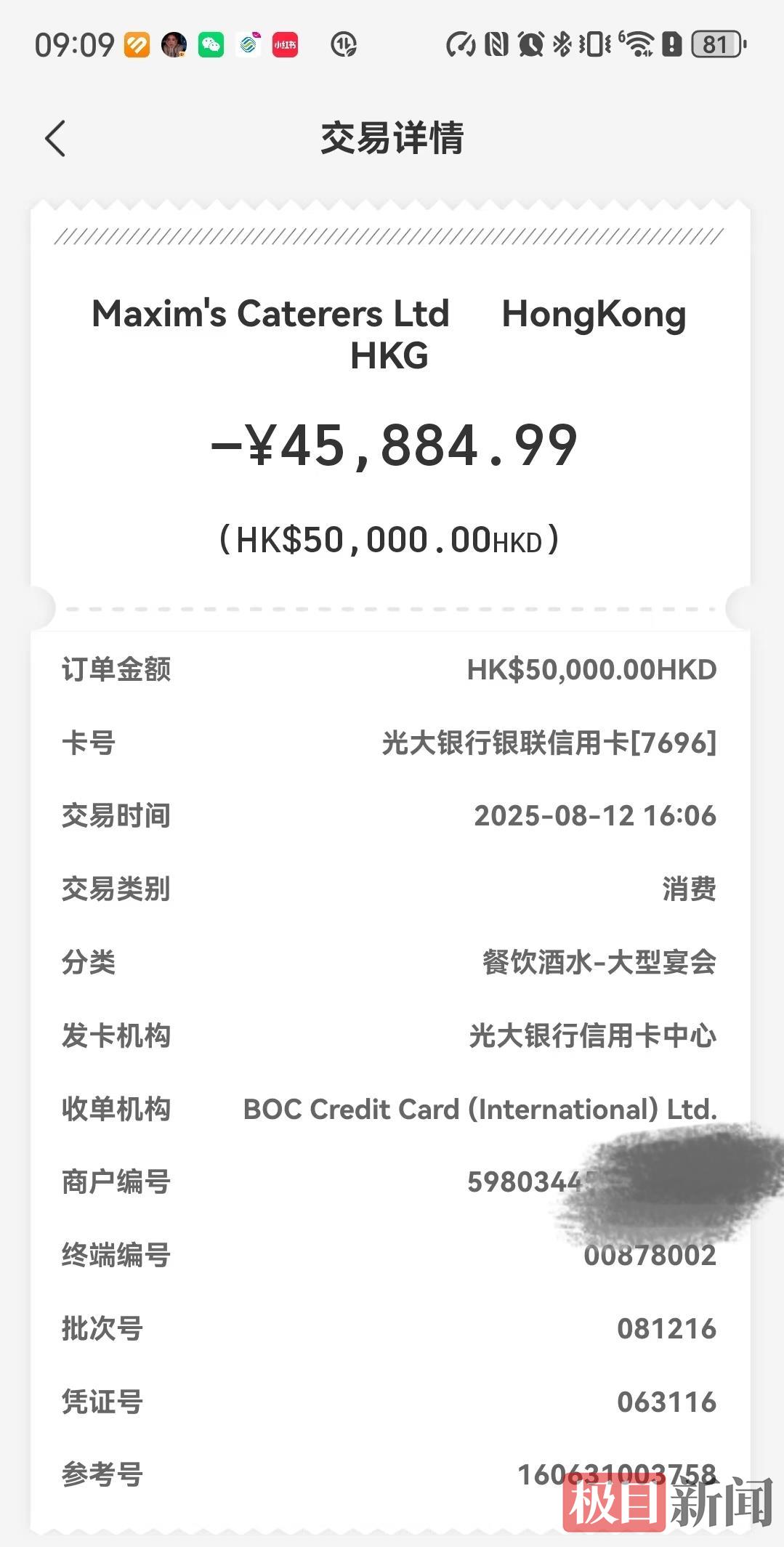Tap the contact avatar in the status bar

(172, 45)
